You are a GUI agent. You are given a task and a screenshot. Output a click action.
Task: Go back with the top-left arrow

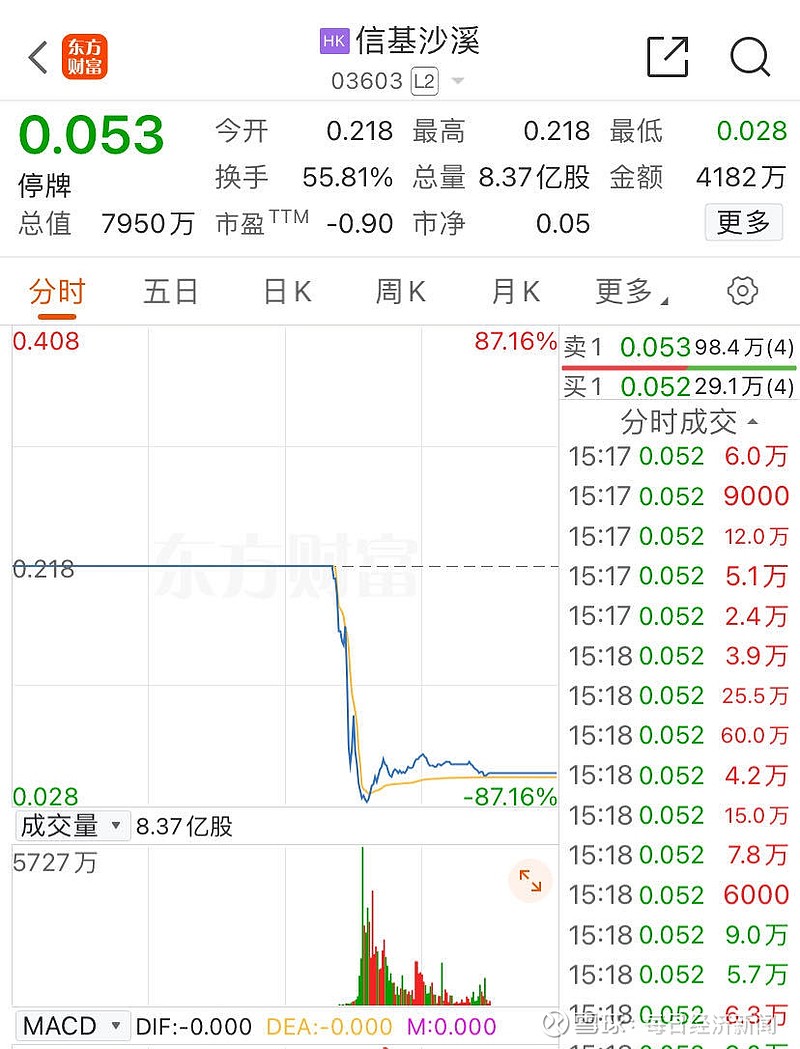[x=38, y=57]
